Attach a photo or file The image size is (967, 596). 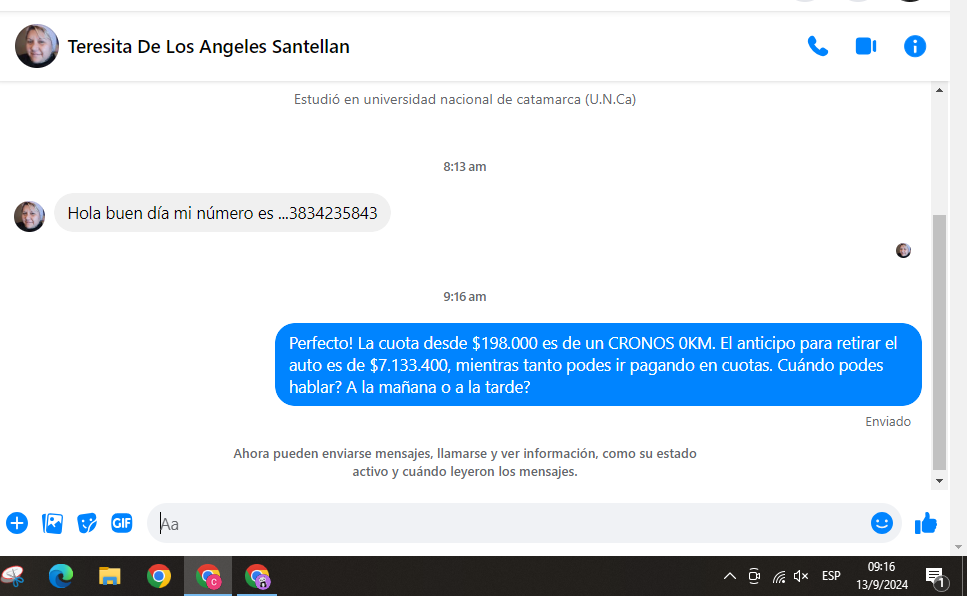pos(52,523)
